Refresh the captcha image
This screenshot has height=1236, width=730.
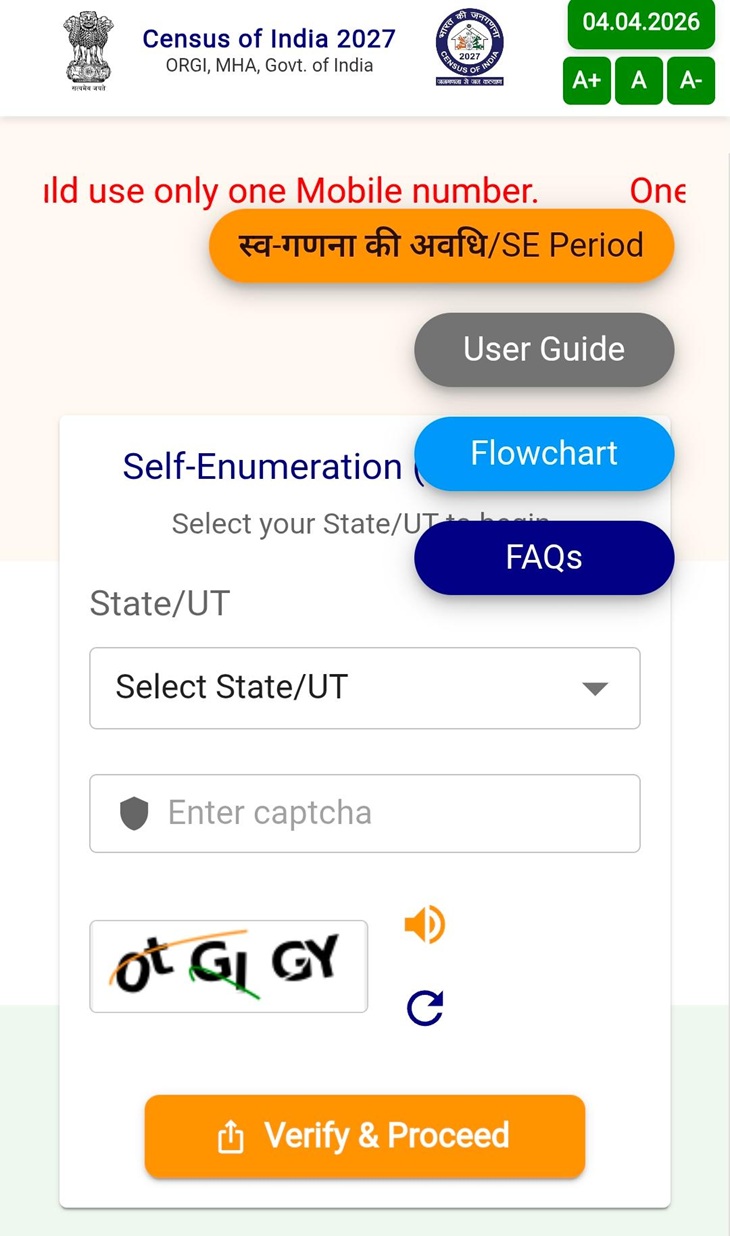pos(425,1008)
